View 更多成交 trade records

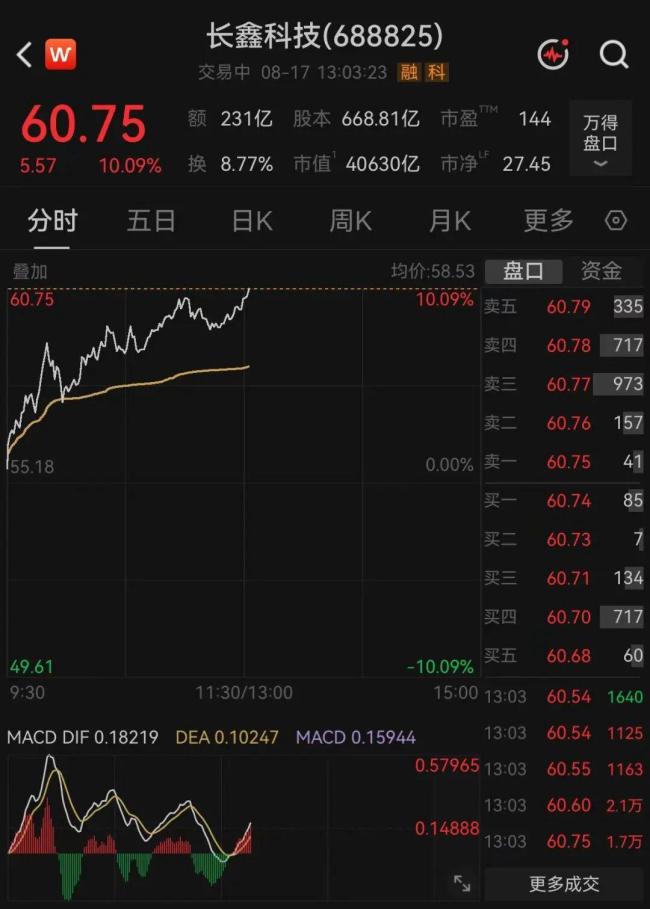coord(564,884)
